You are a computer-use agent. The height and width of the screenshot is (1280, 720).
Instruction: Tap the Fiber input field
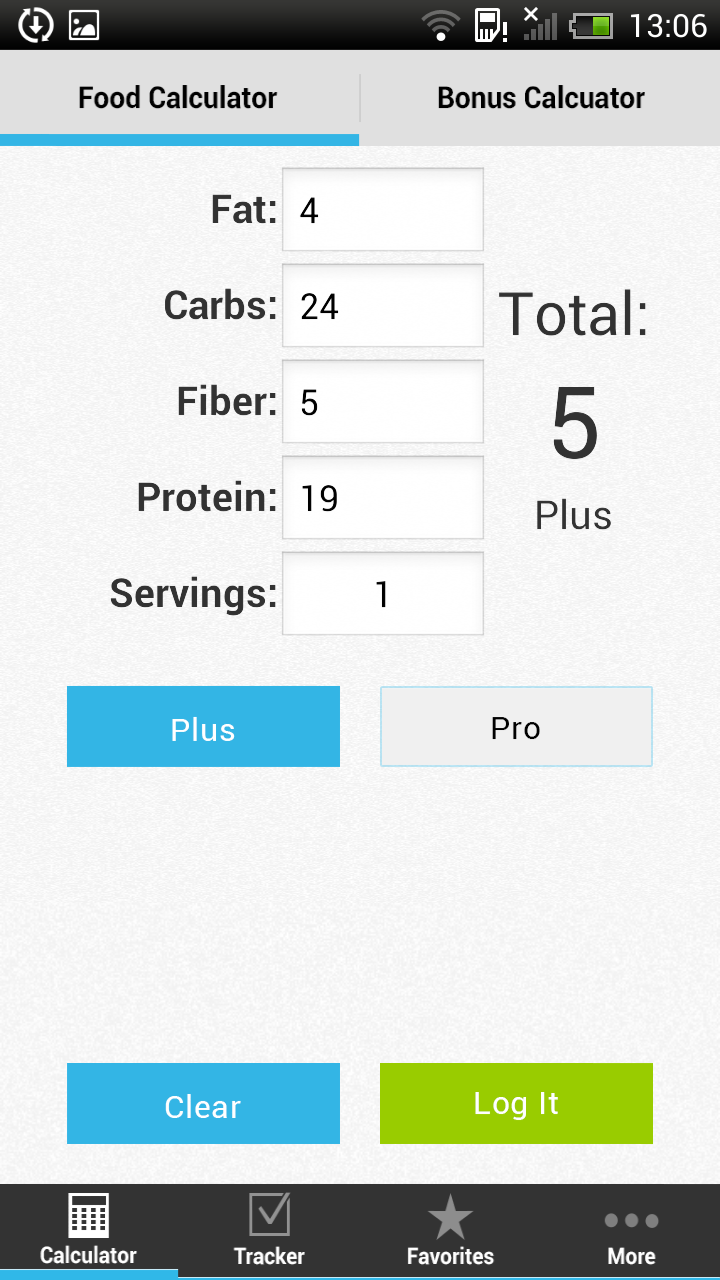pos(383,402)
